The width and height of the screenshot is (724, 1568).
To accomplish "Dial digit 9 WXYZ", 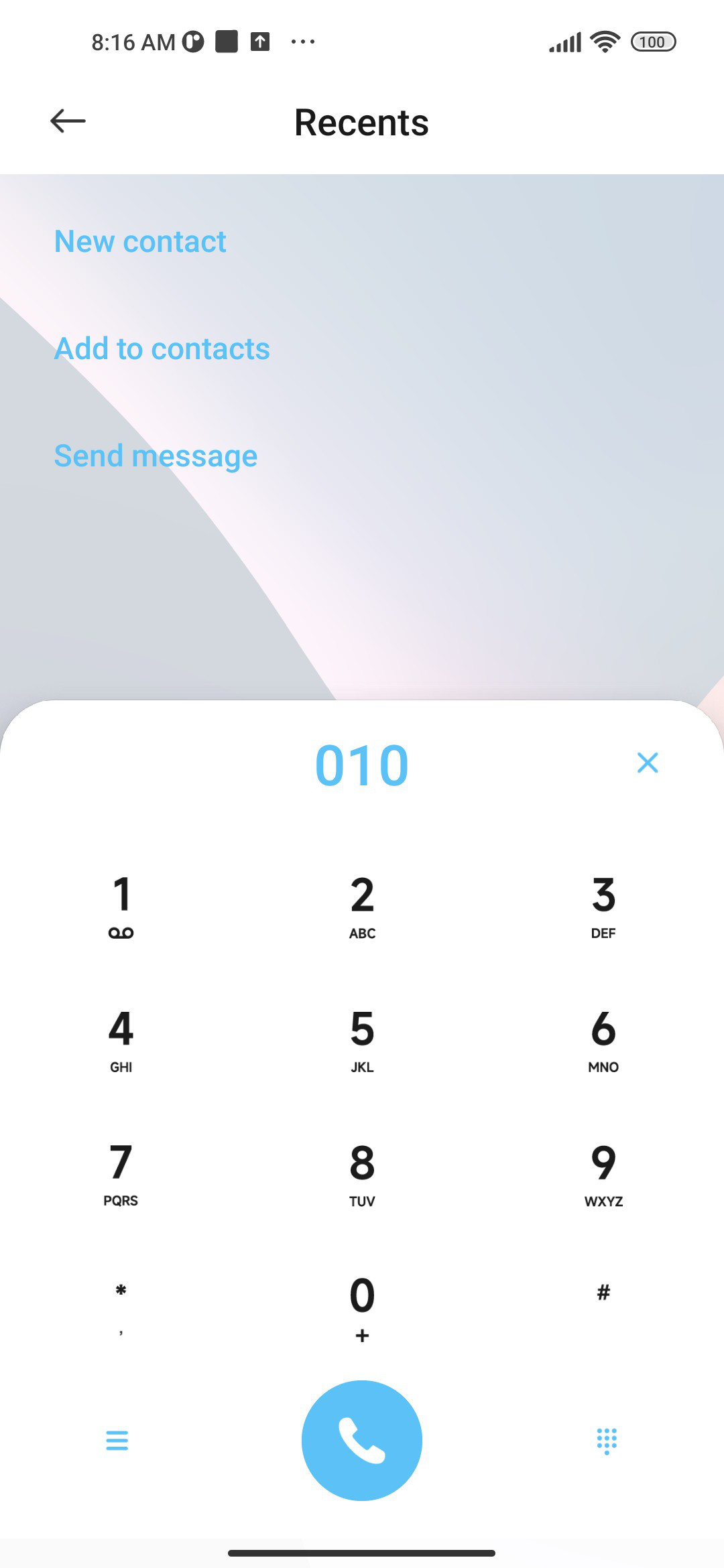I will pos(603,1174).
